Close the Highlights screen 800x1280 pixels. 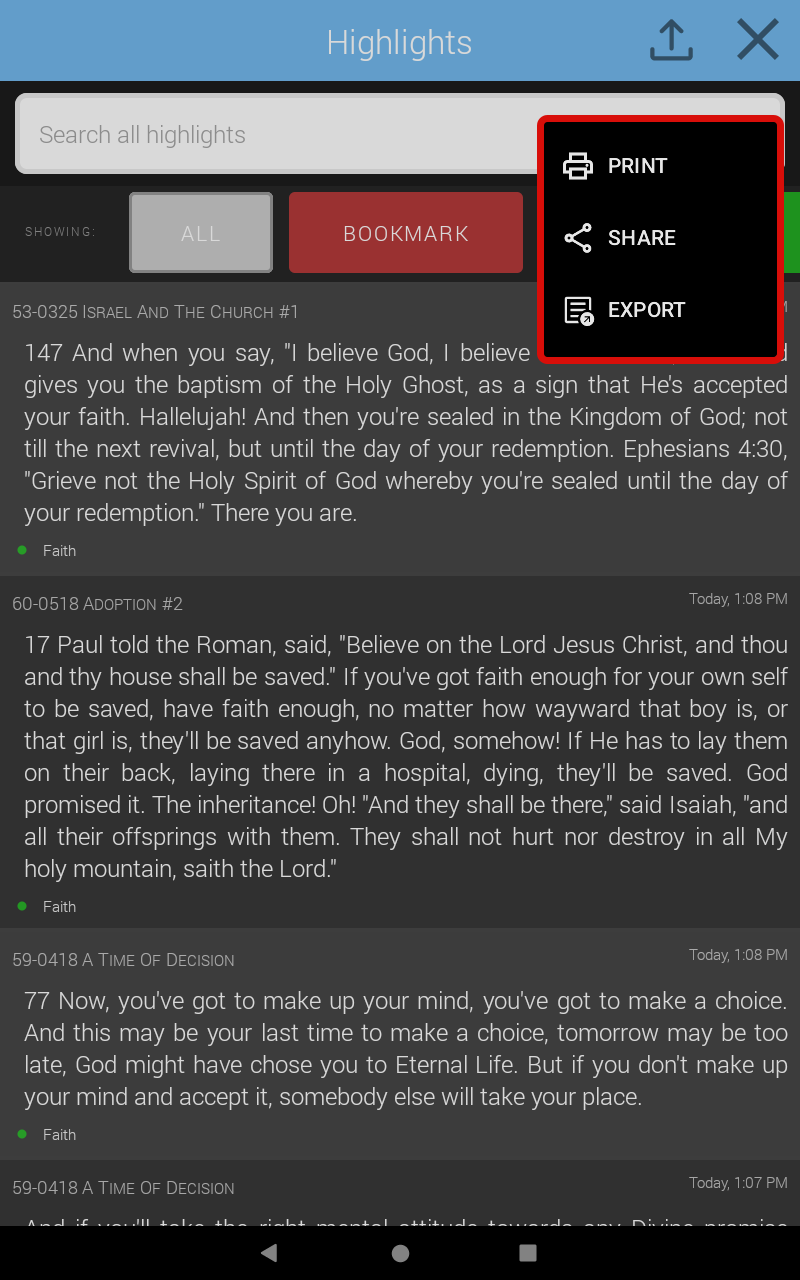pyautogui.click(x=758, y=41)
